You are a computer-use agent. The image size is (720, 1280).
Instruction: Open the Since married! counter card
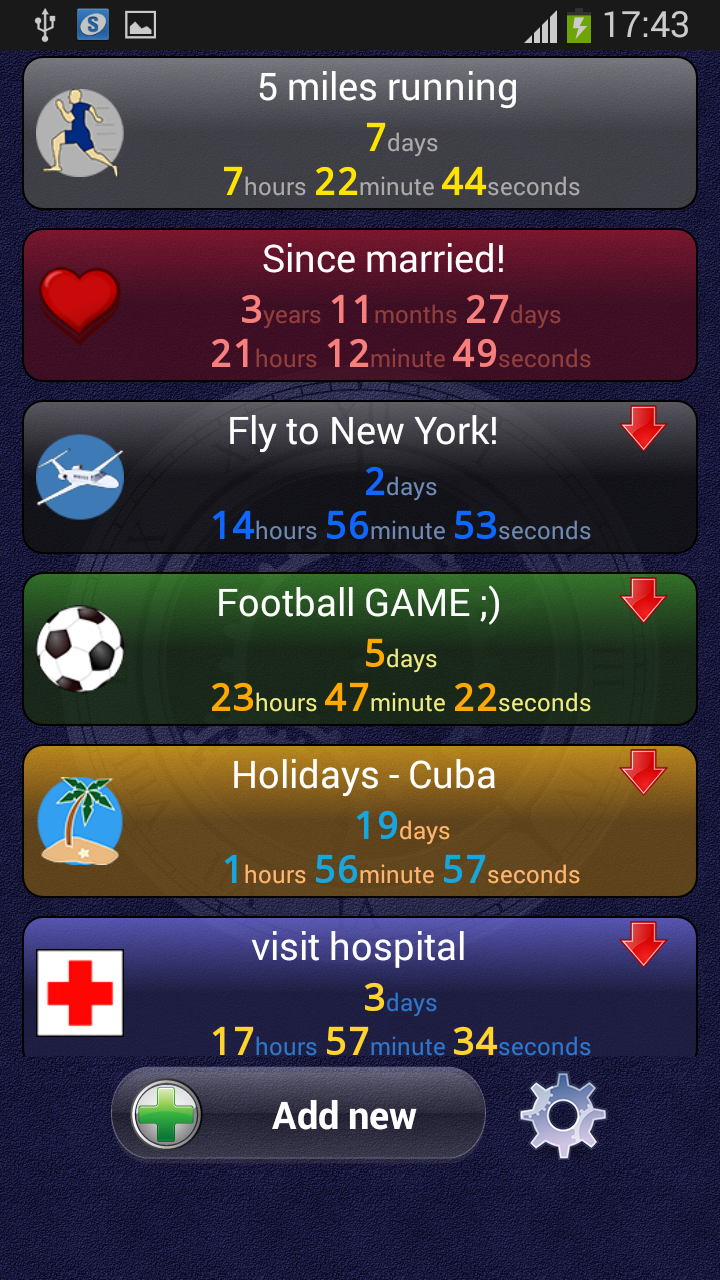[x=360, y=305]
